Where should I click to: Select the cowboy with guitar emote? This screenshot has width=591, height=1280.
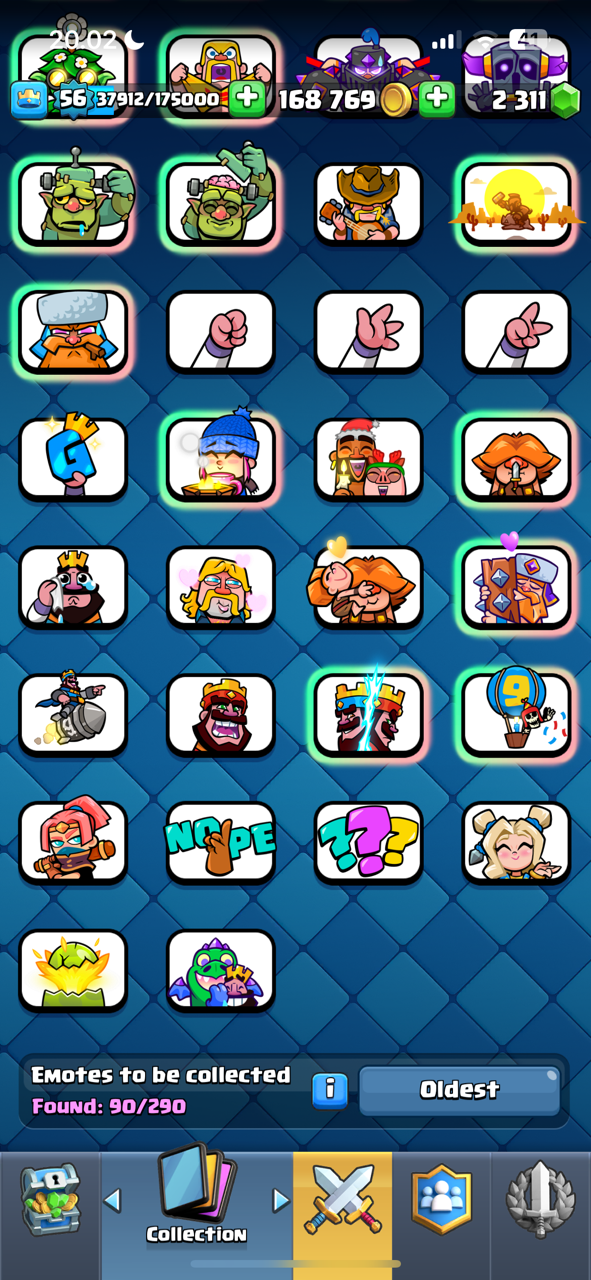coord(368,203)
